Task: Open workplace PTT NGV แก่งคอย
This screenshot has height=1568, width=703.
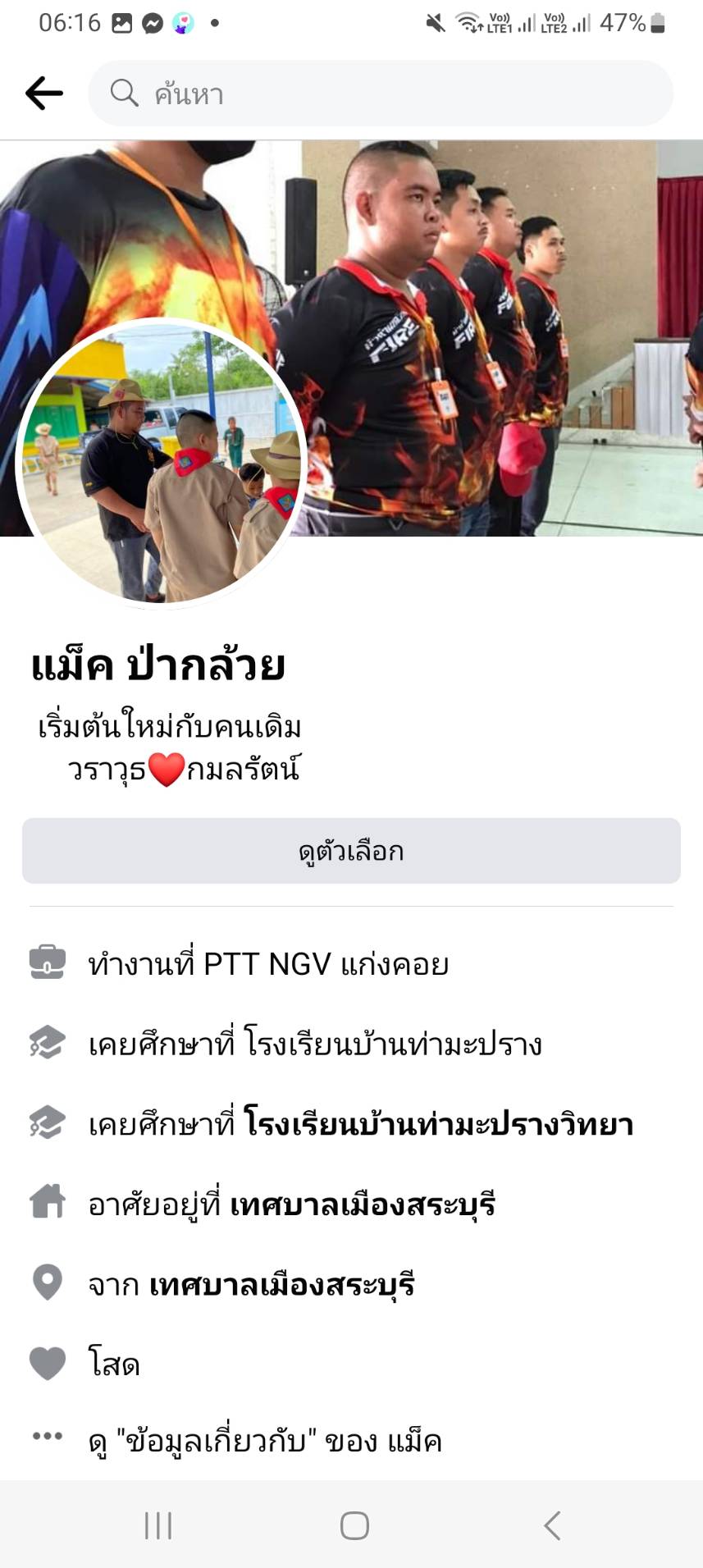Action: point(268,964)
